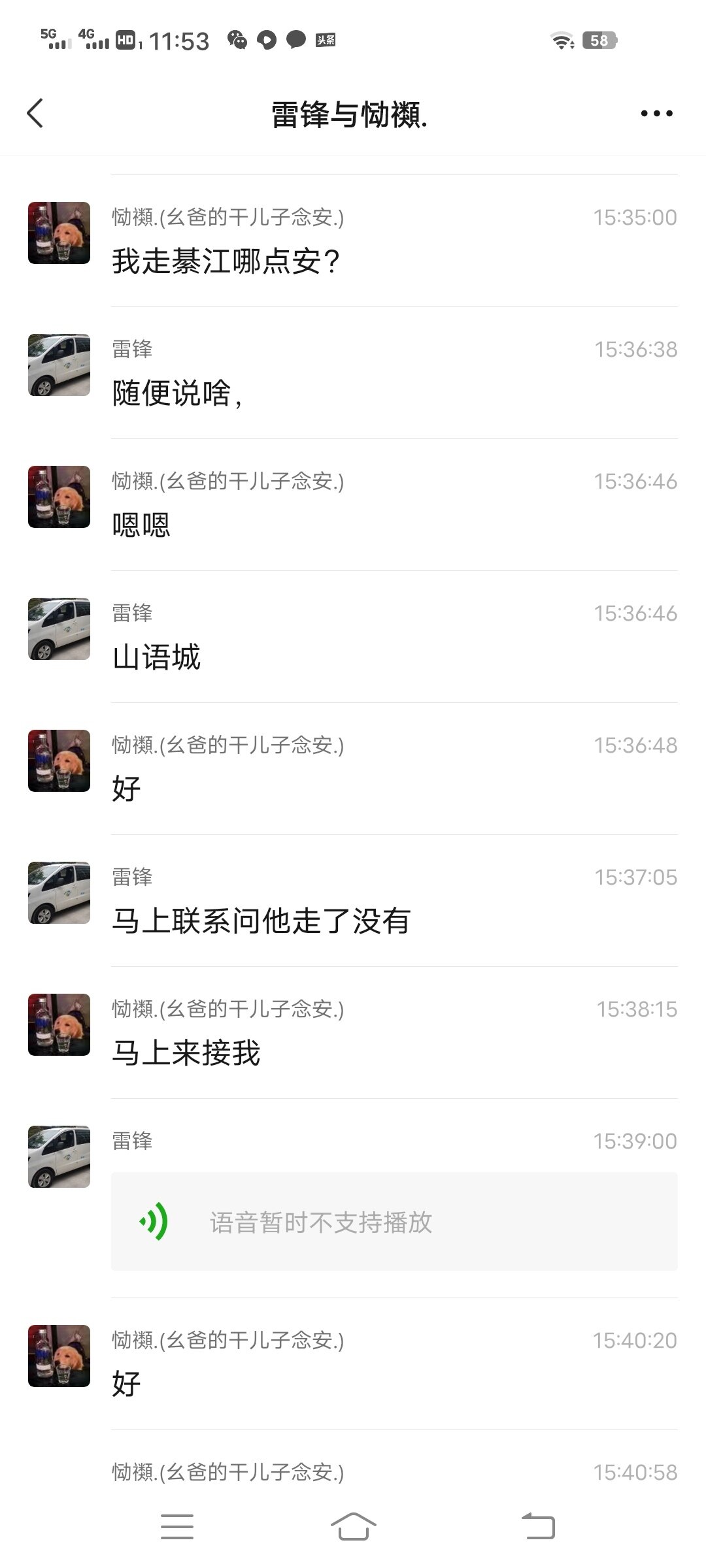Open 雷锋's avatar beside 山语城
Viewport: 706px width, 1568px height.
point(59,629)
